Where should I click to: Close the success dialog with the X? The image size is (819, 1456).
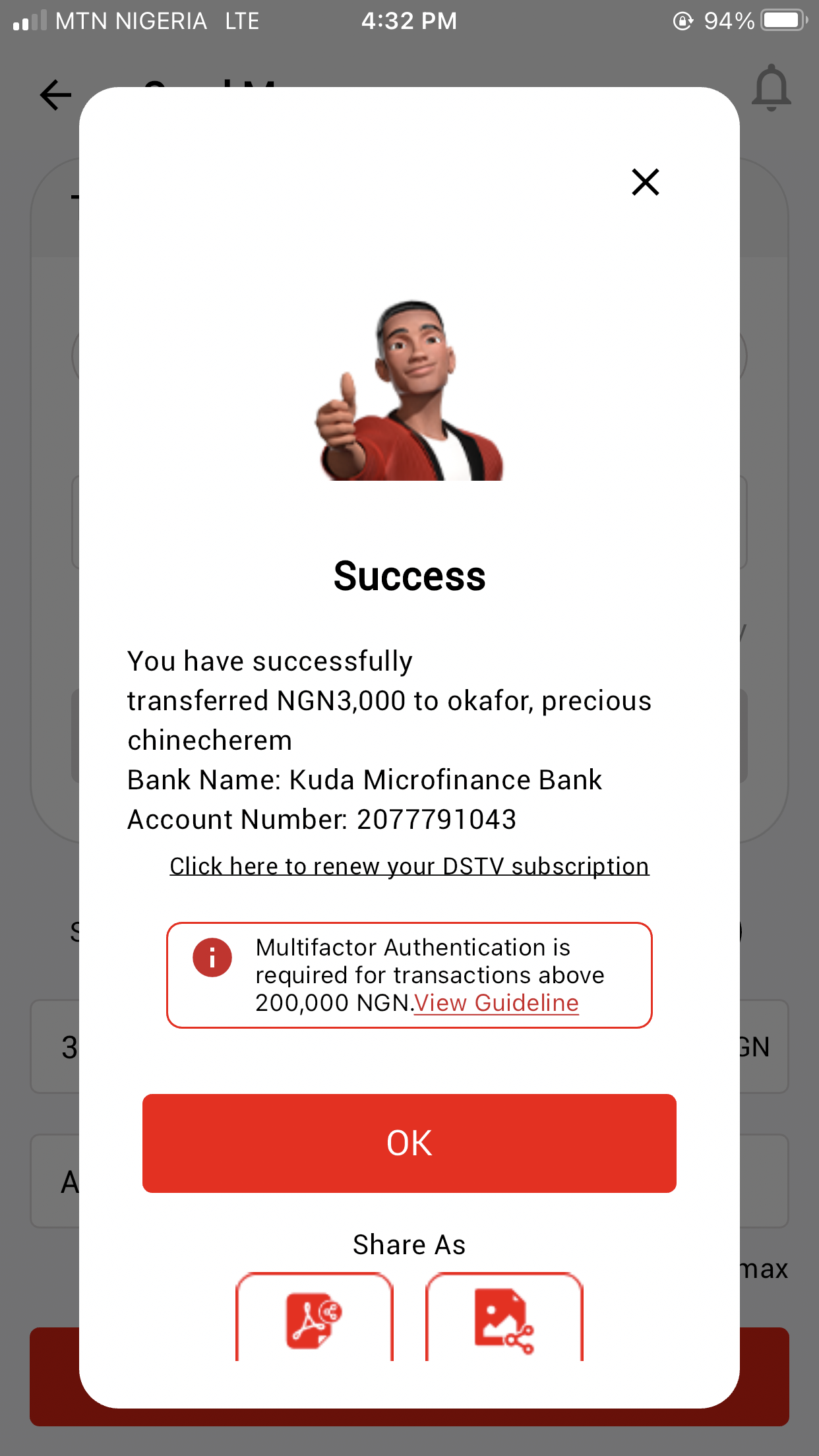[645, 182]
